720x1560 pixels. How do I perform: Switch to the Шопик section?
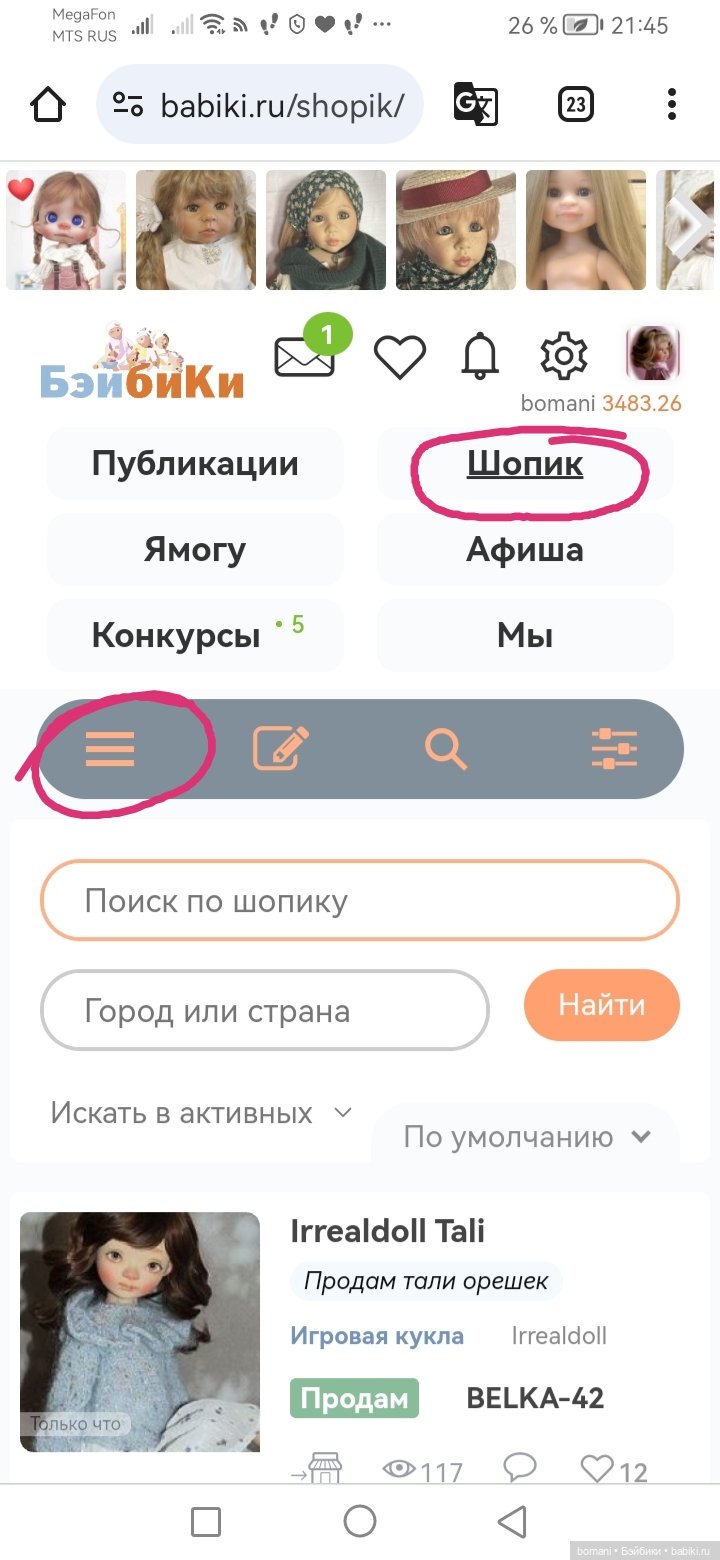525,464
